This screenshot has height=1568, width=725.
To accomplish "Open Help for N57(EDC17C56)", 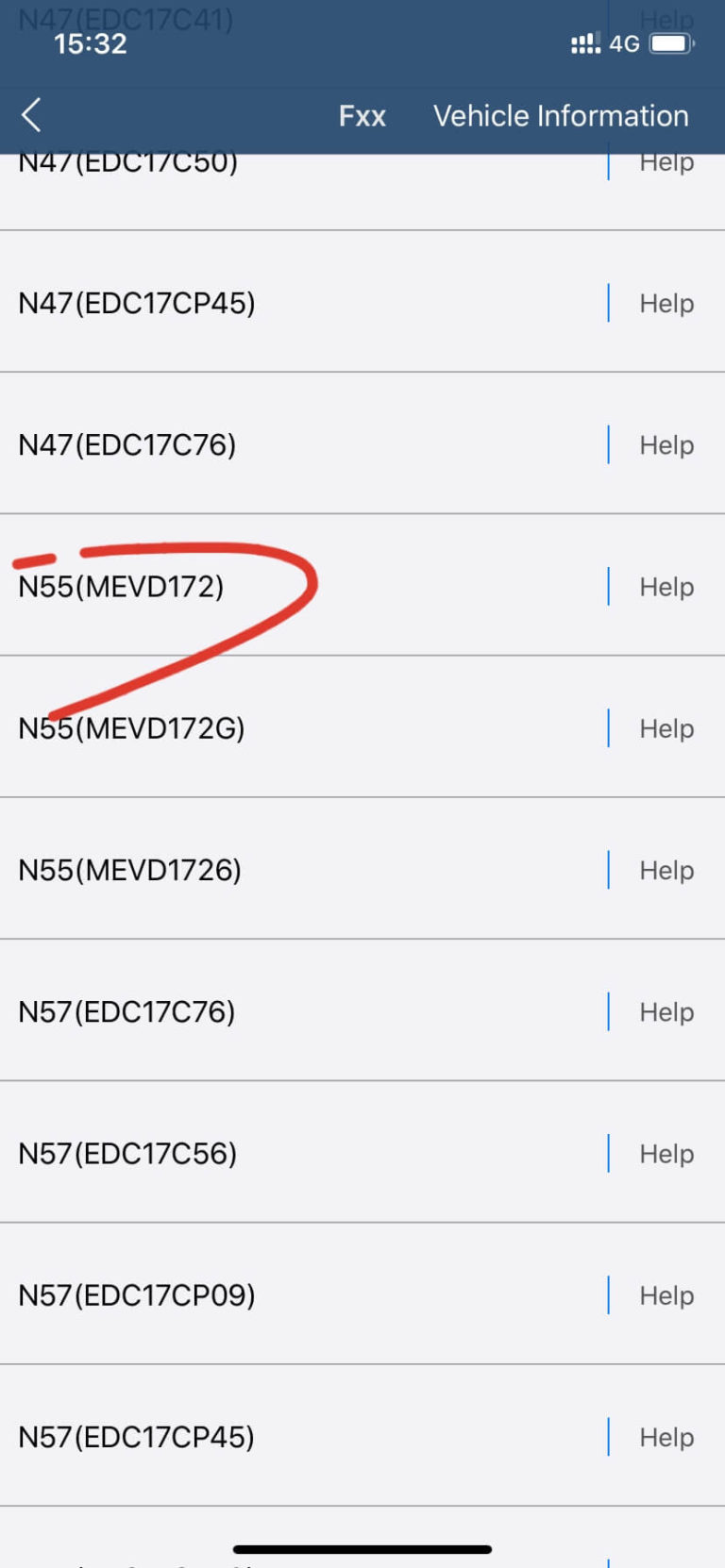I will click(666, 1153).
